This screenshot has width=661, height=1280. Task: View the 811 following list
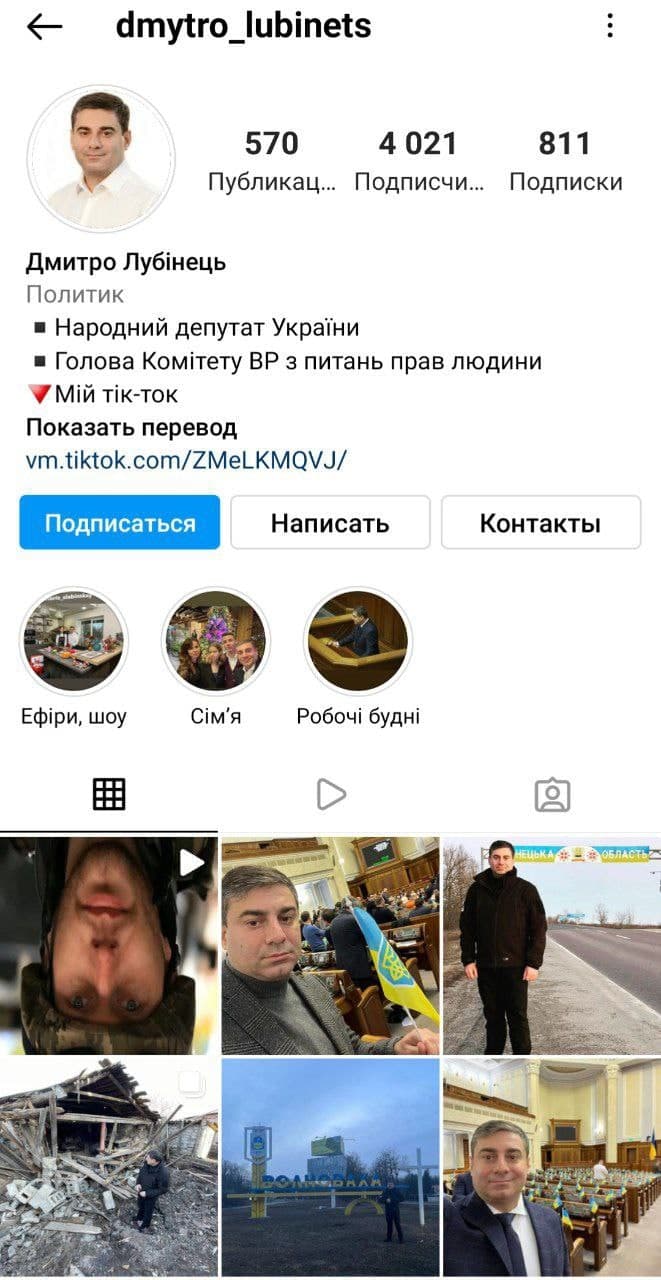(565, 160)
